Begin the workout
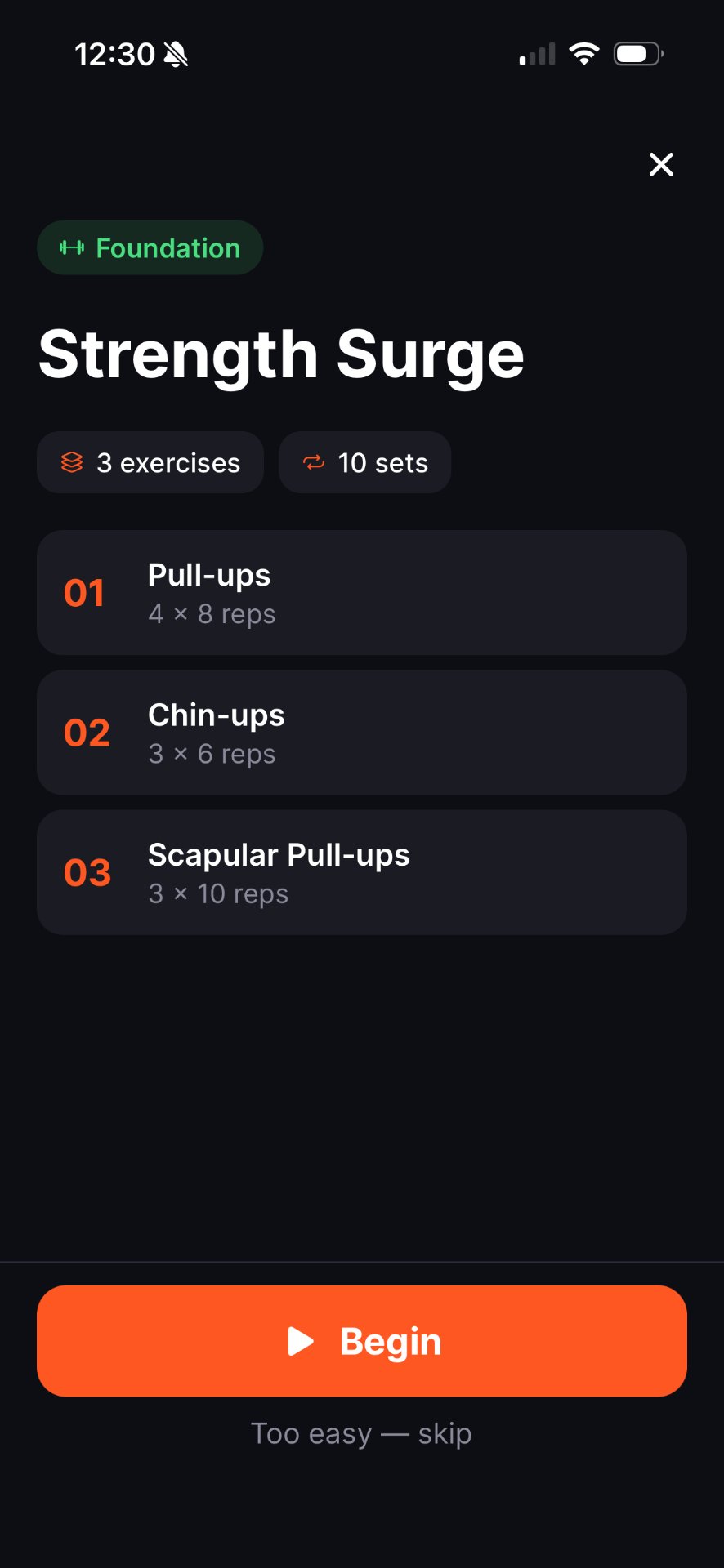This screenshot has height=1568, width=724. tap(362, 1341)
